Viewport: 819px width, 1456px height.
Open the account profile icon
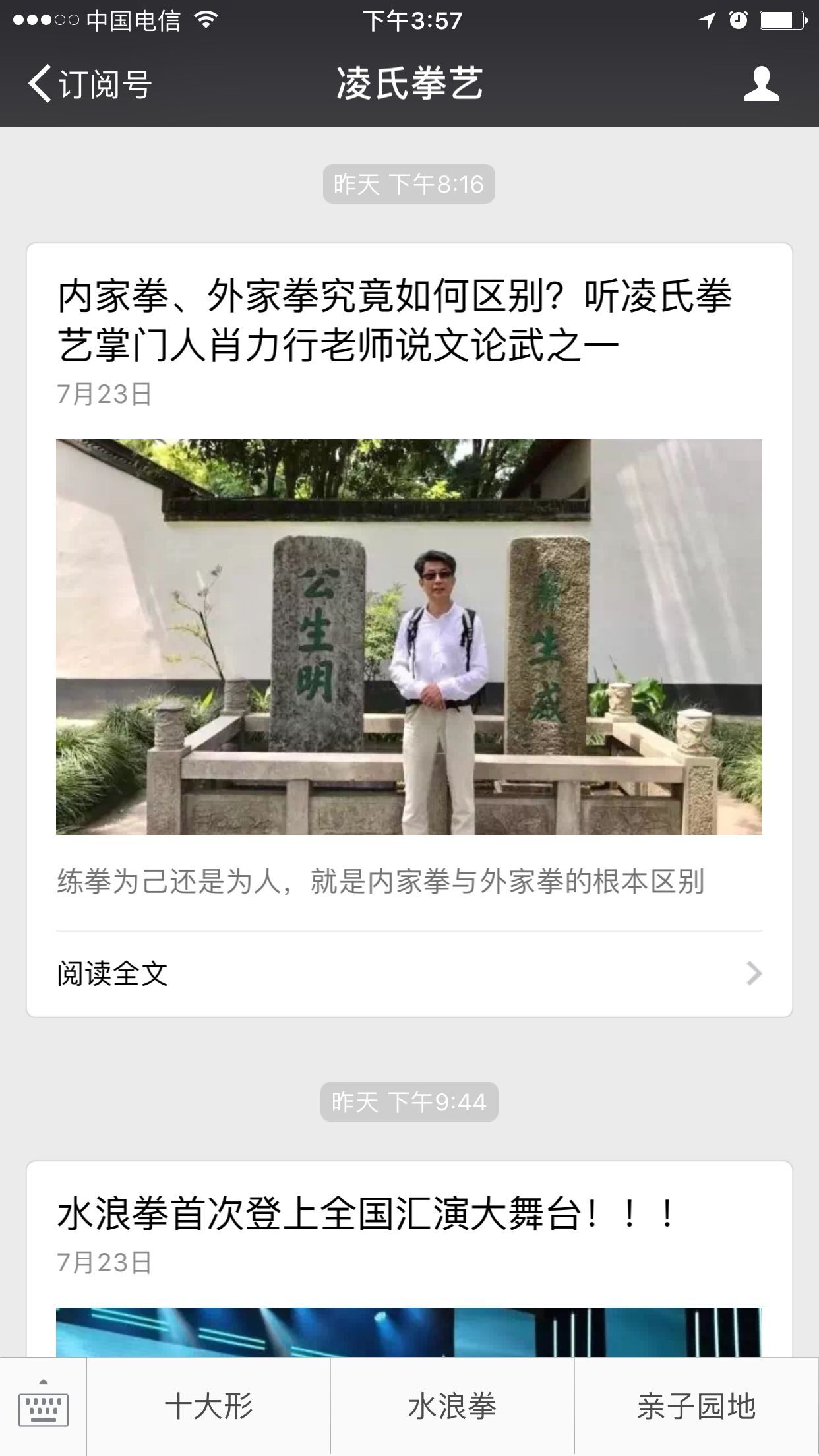(x=761, y=84)
